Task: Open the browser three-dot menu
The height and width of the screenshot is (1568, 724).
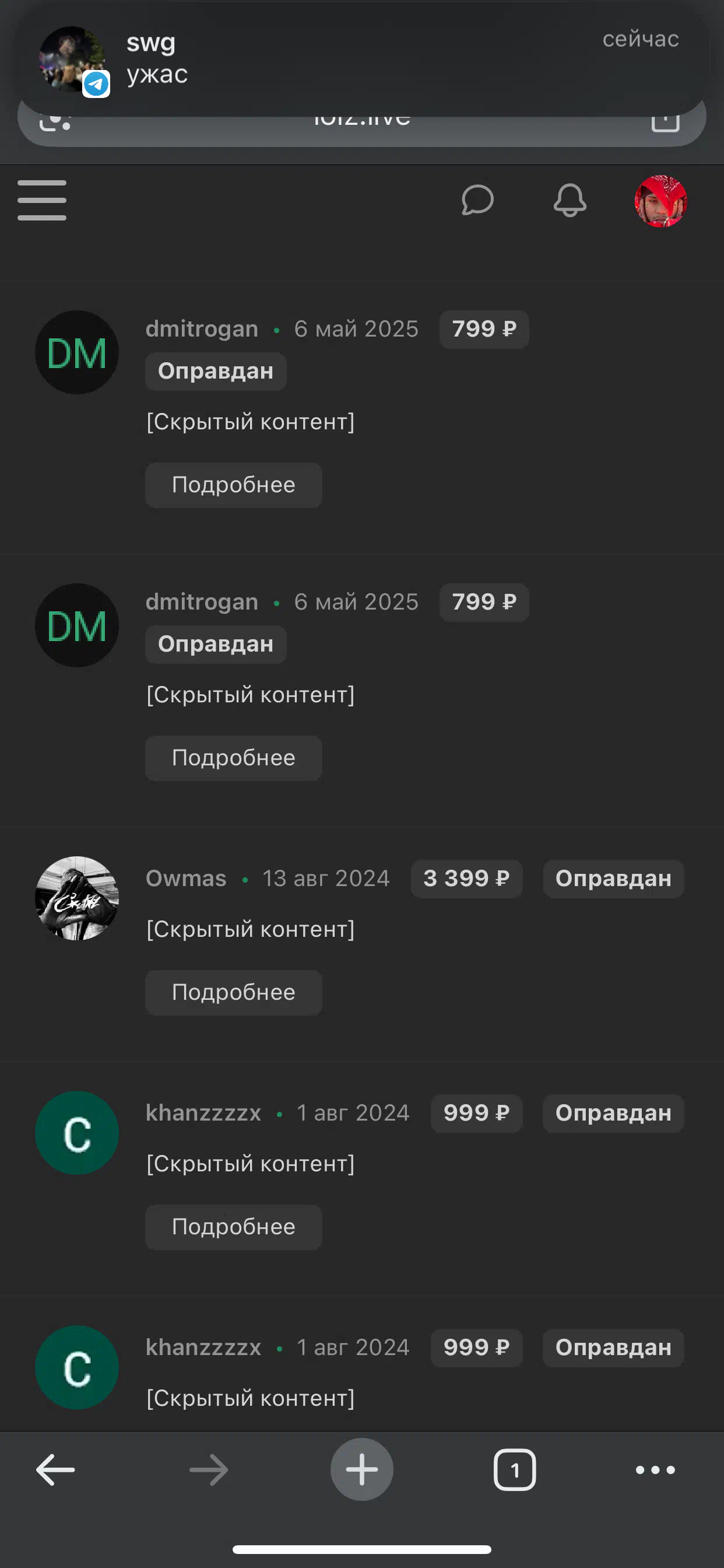Action: 655,1470
